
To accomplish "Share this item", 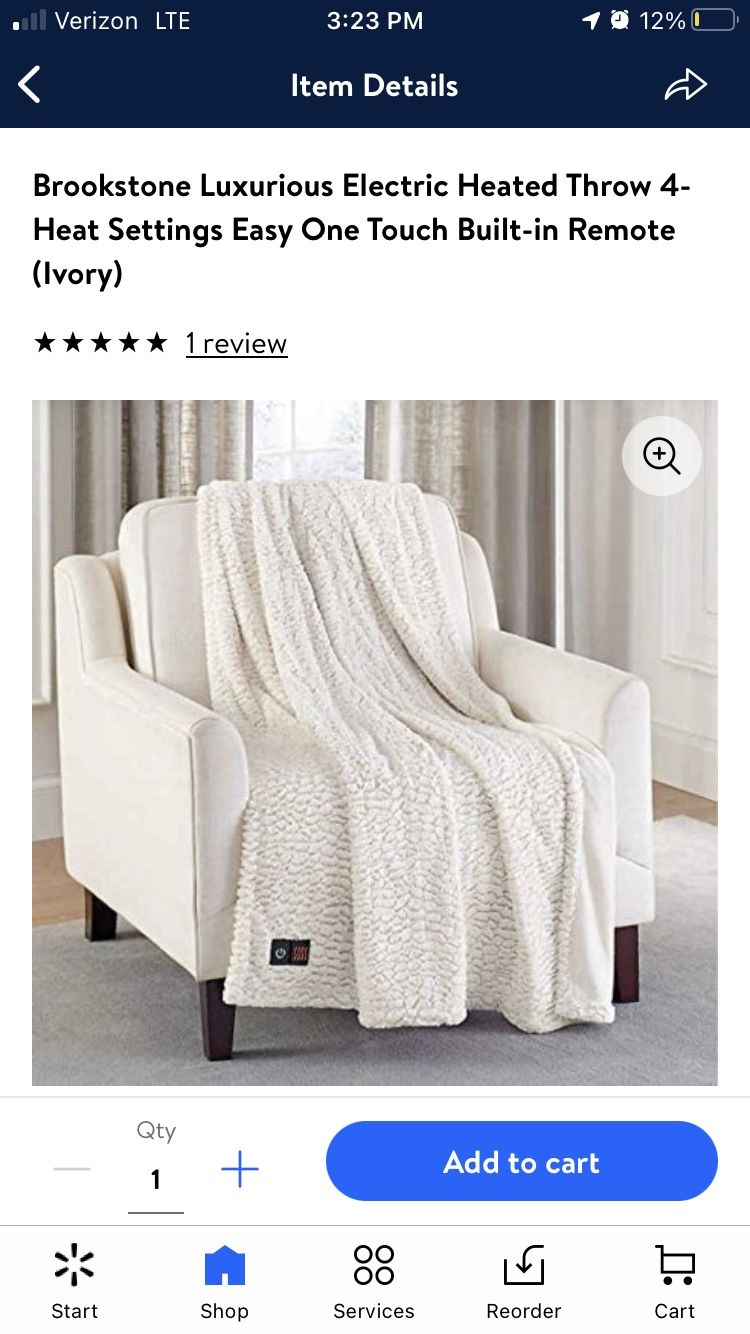I will pos(686,85).
